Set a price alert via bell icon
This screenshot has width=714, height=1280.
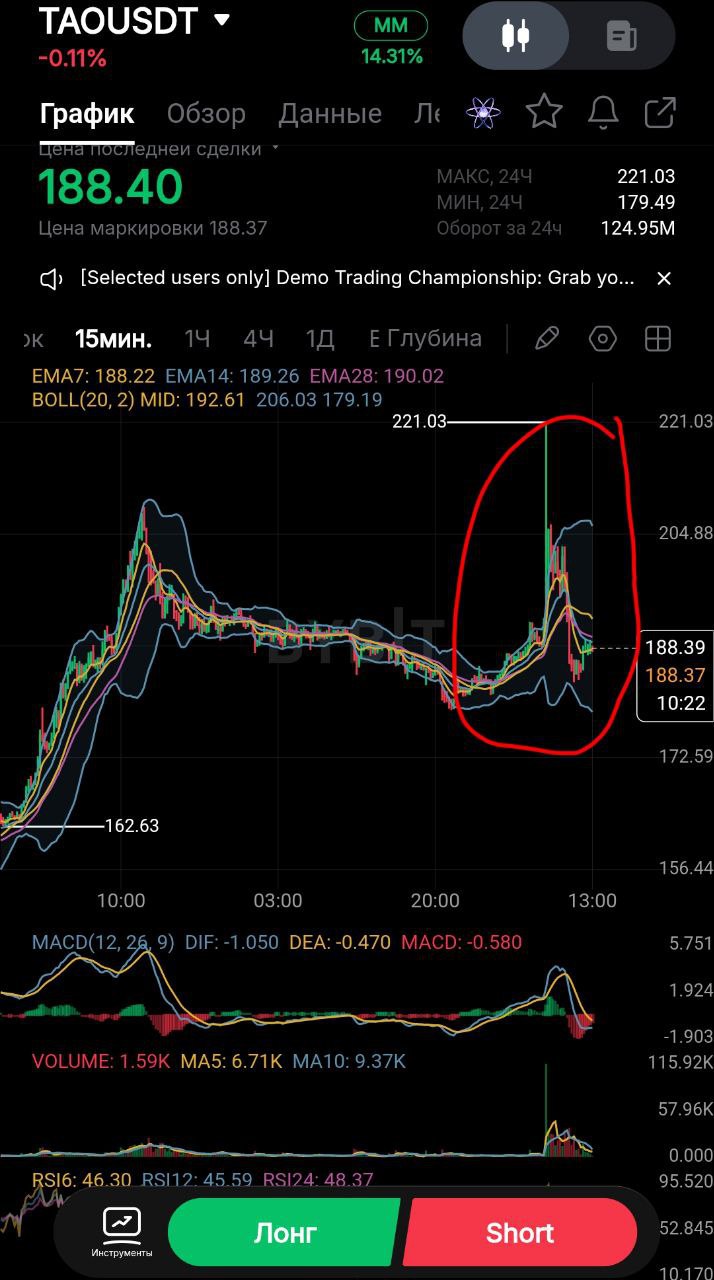(x=603, y=112)
